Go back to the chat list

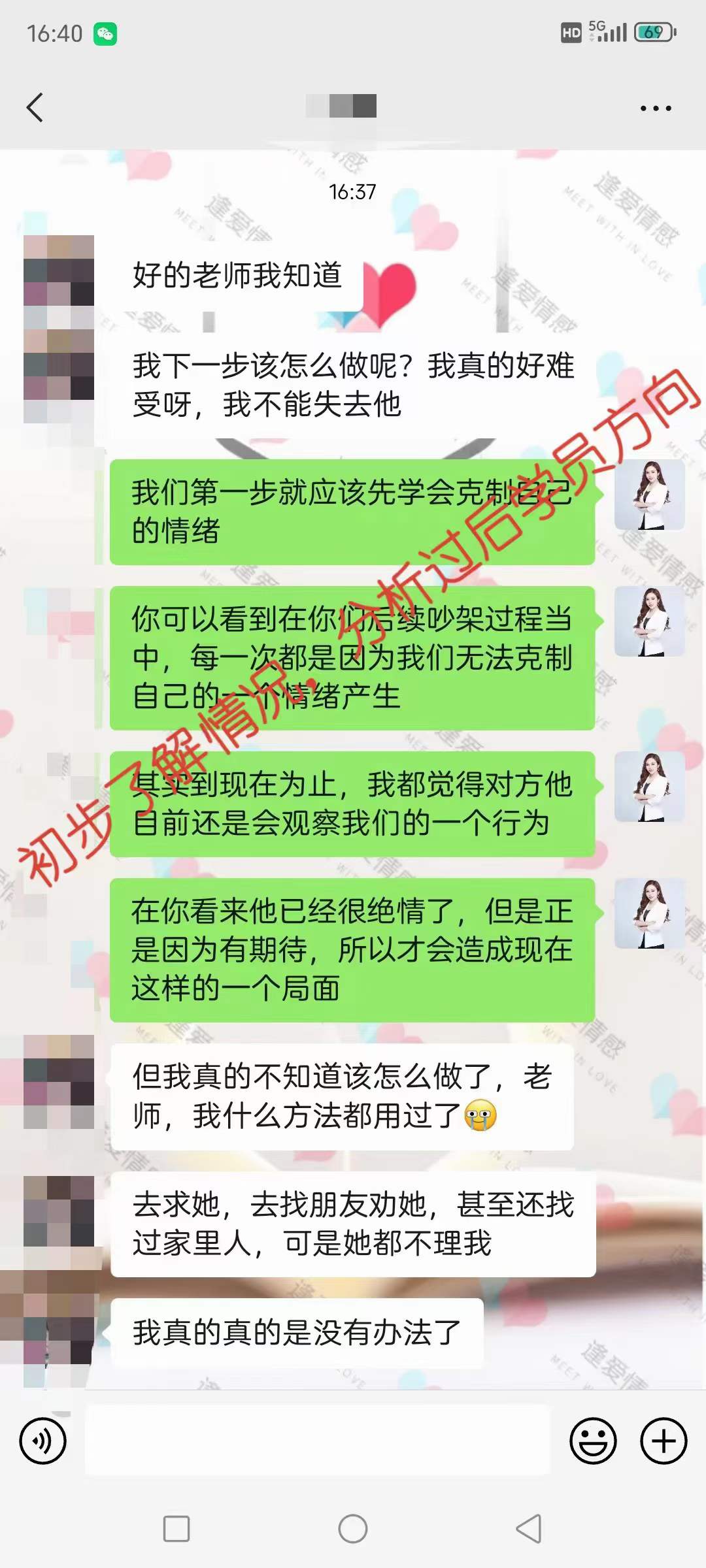click(35, 108)
